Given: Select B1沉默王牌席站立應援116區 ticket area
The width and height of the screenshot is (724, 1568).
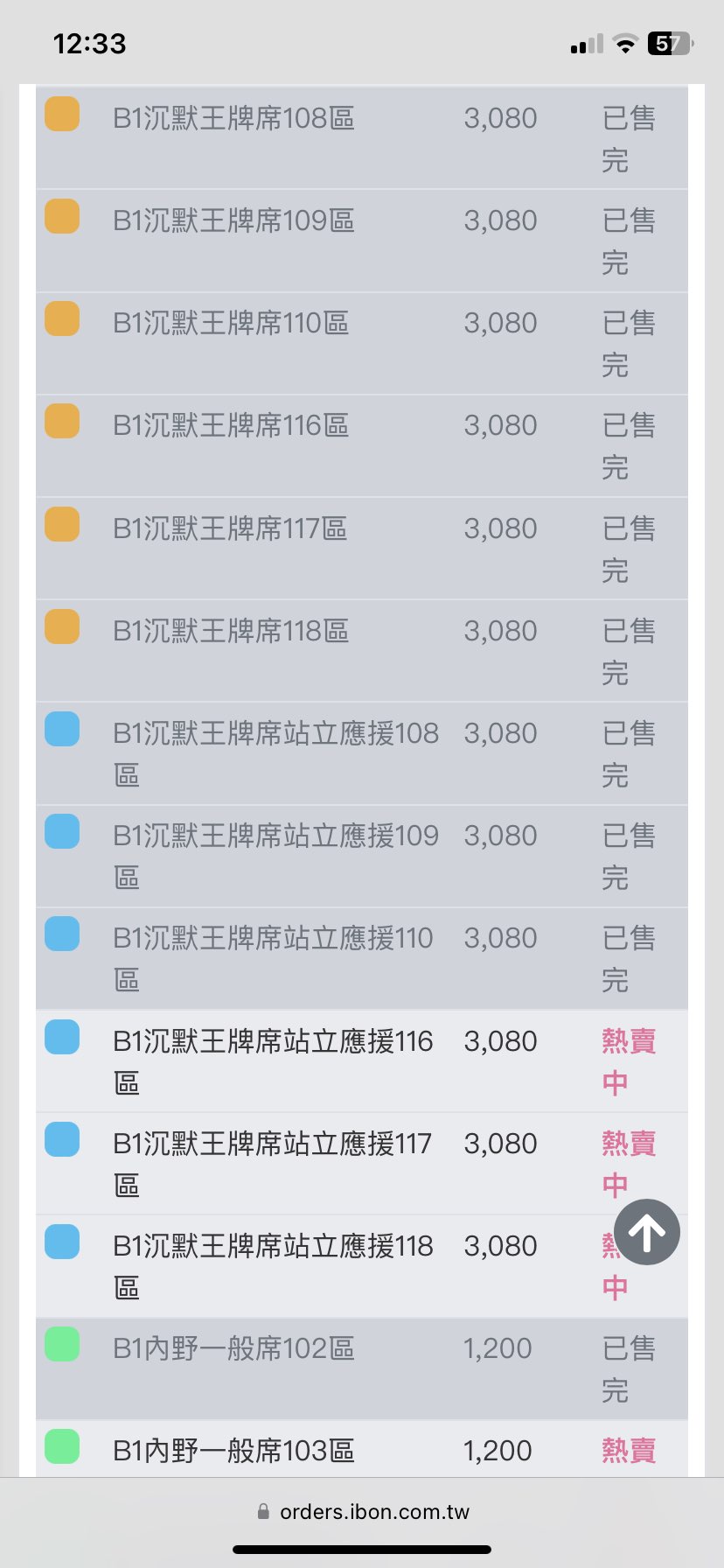Looking at the screenshot, I should [273, 1060].
